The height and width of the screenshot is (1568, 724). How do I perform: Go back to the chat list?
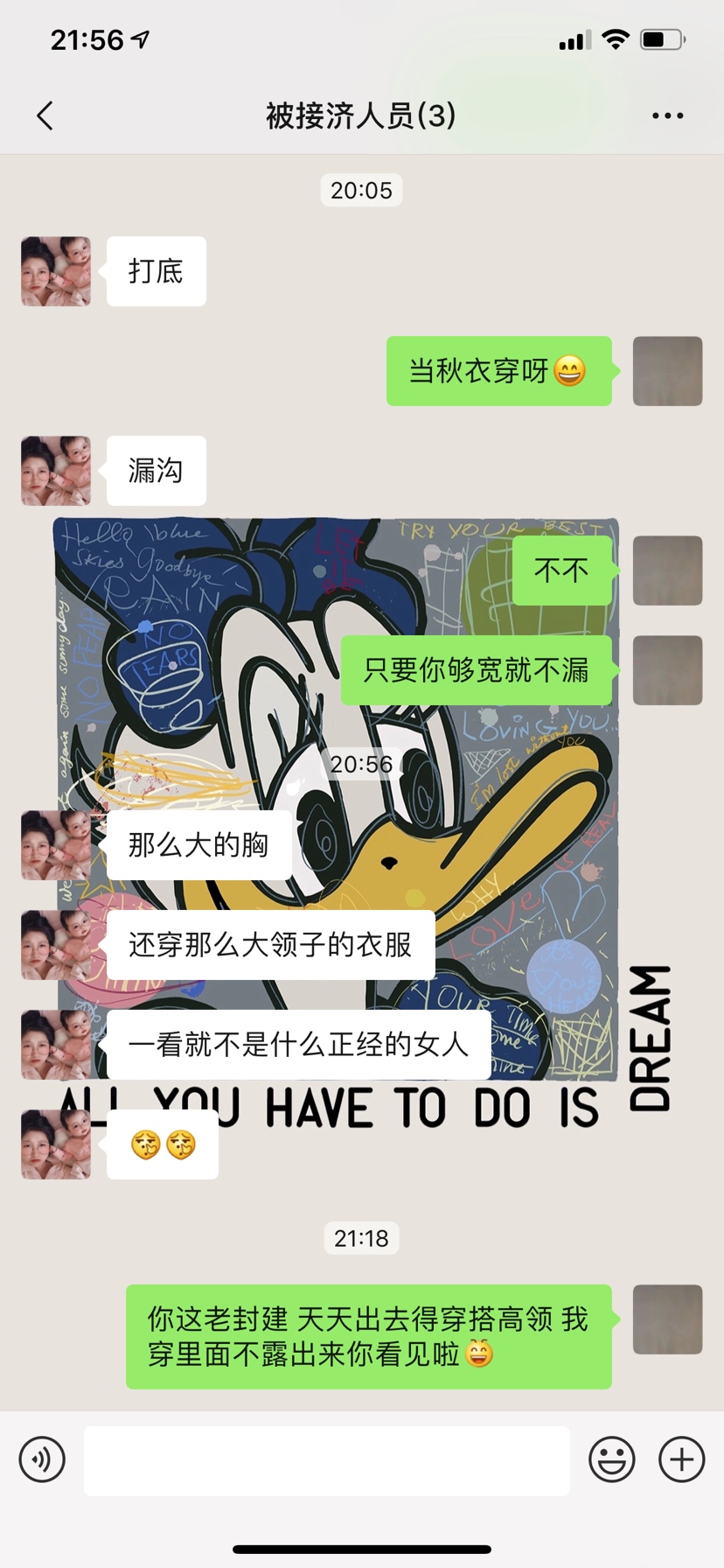coord(45,115)
